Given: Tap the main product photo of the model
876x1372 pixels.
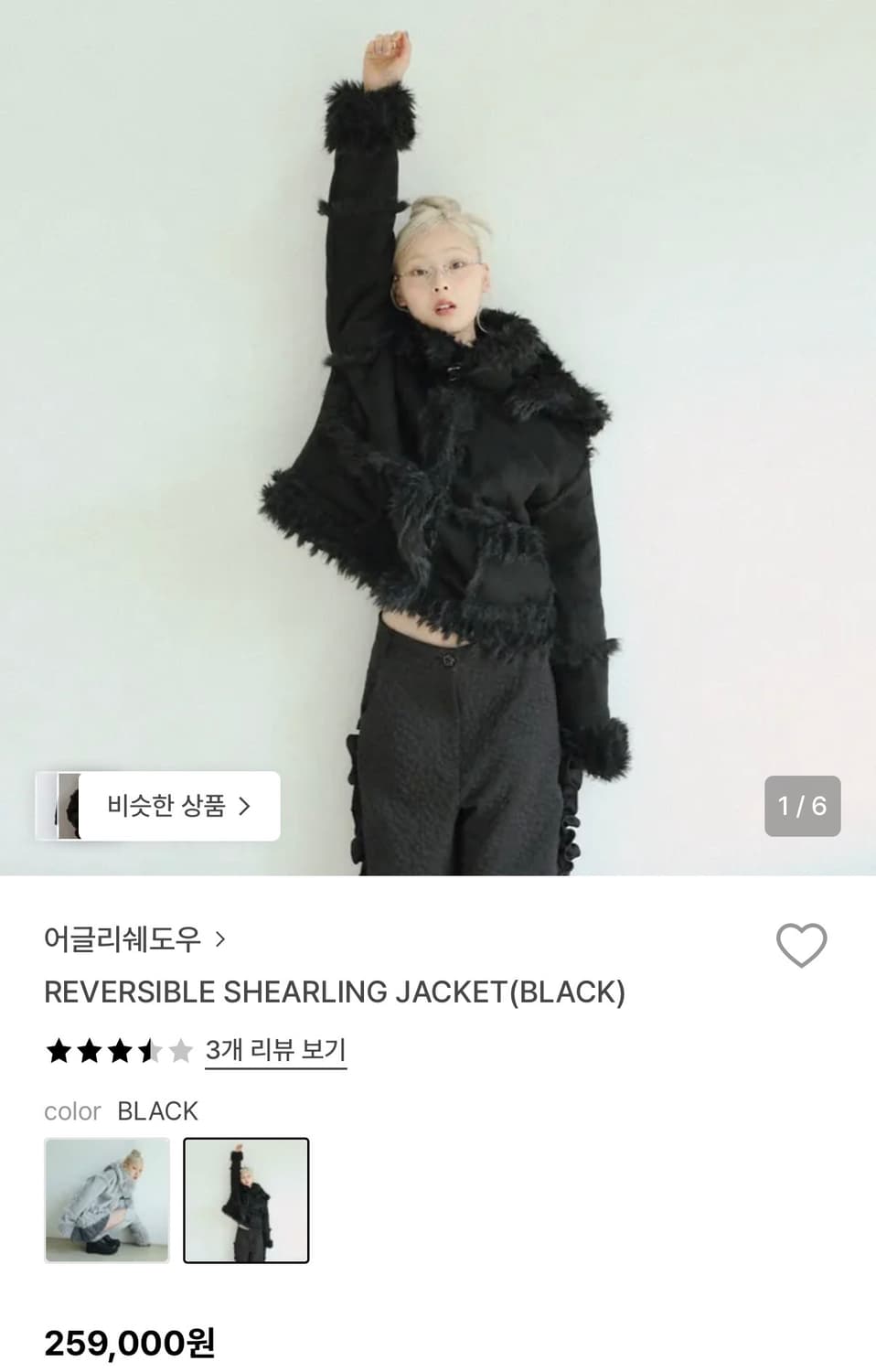Looking at the screenshot, I should (438, 430).
